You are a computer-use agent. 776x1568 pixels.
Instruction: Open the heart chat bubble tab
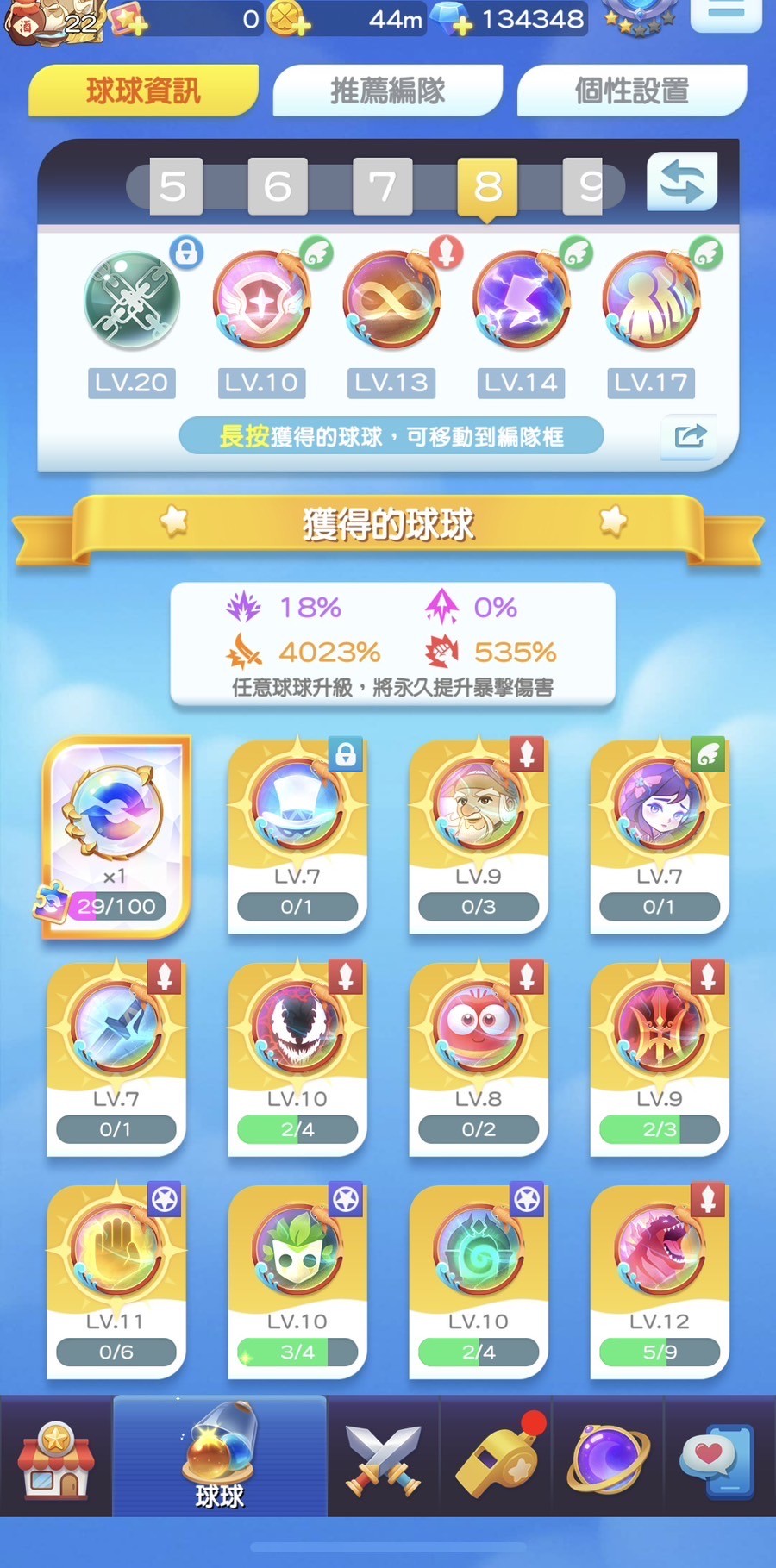(717, 1459)
